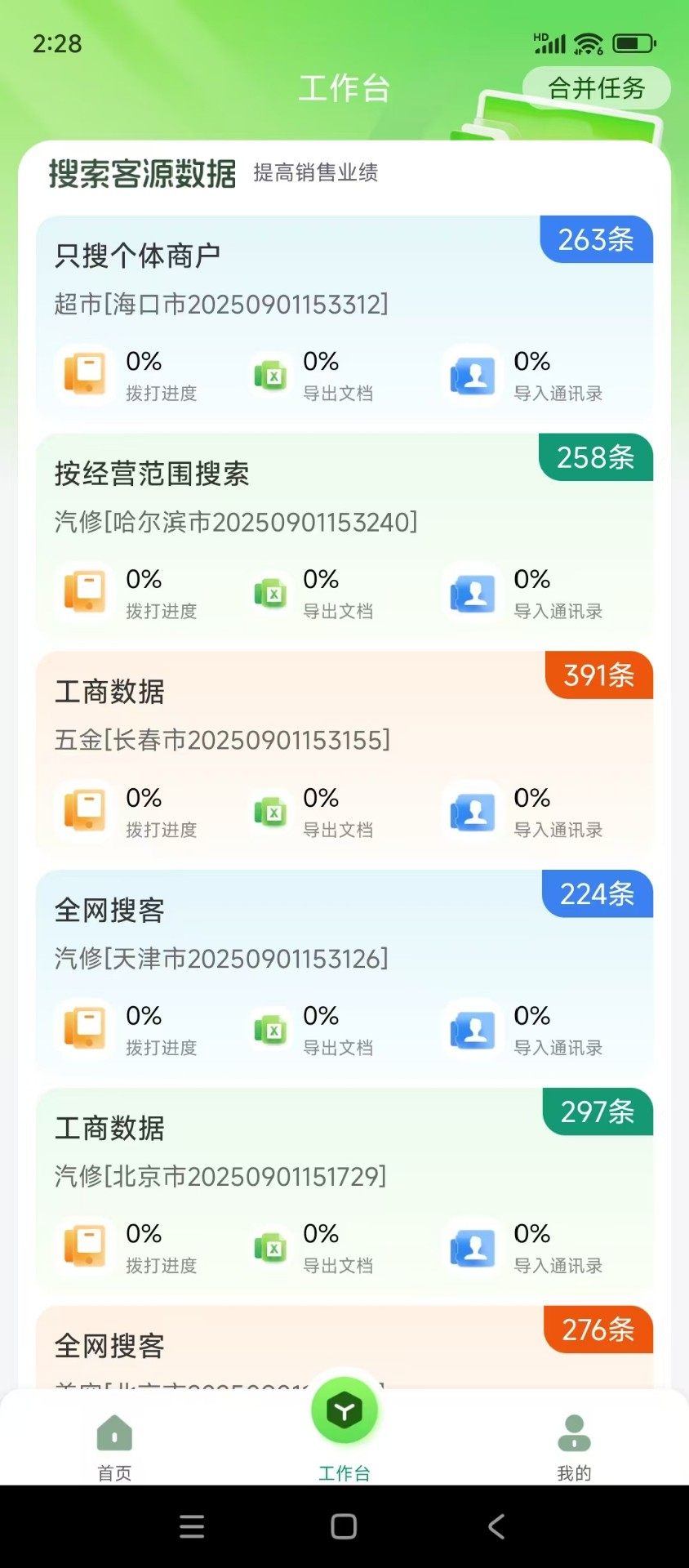
Task: Tap the system home button
Action: pos(344,1526)
